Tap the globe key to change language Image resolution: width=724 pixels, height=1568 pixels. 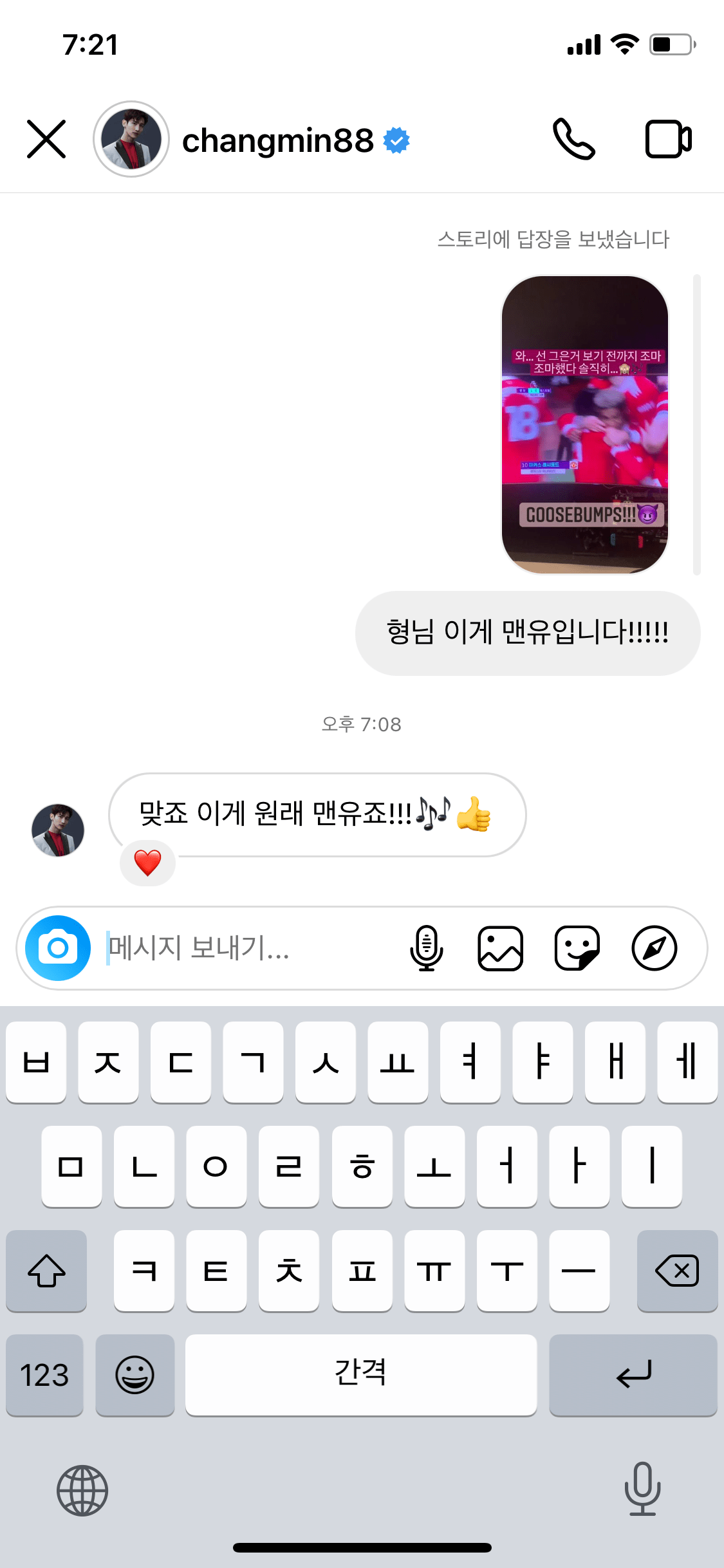click(x=82, y=1491)
